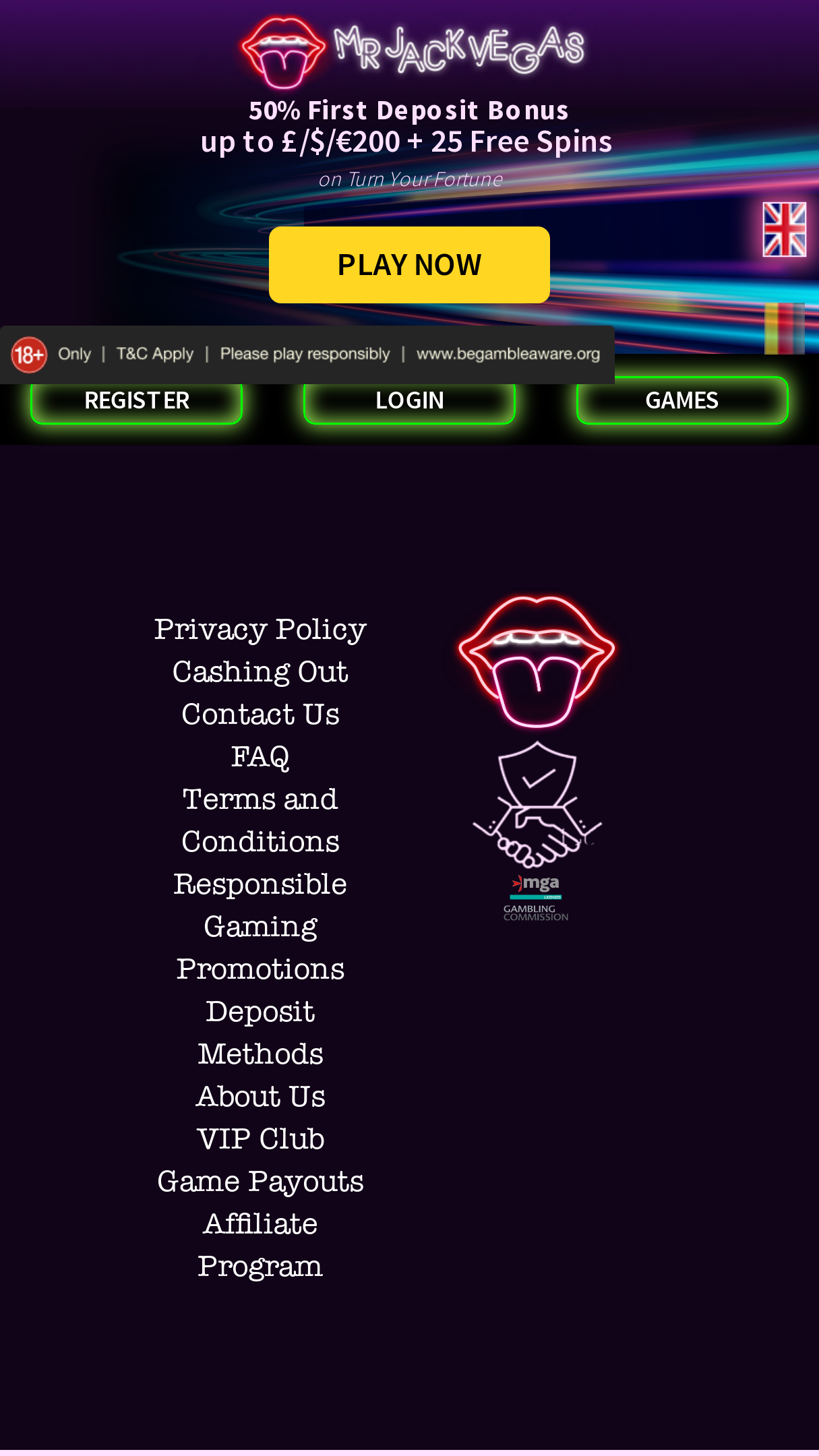Check Deposit Methods
This screenshot has height=1456, width=819.
click(x=260, y=1033)
